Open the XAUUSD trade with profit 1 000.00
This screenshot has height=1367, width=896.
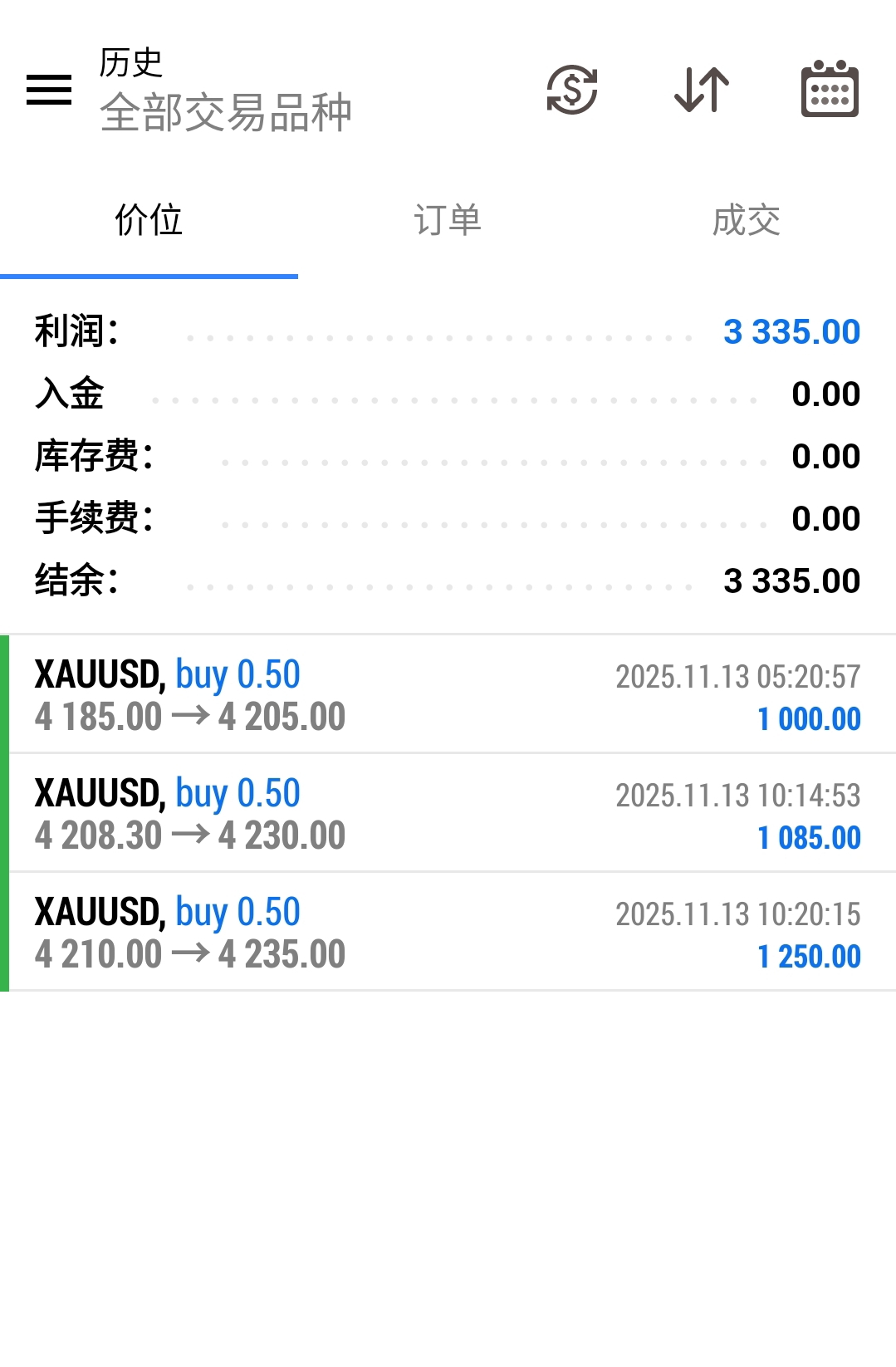tap(448, 694)
